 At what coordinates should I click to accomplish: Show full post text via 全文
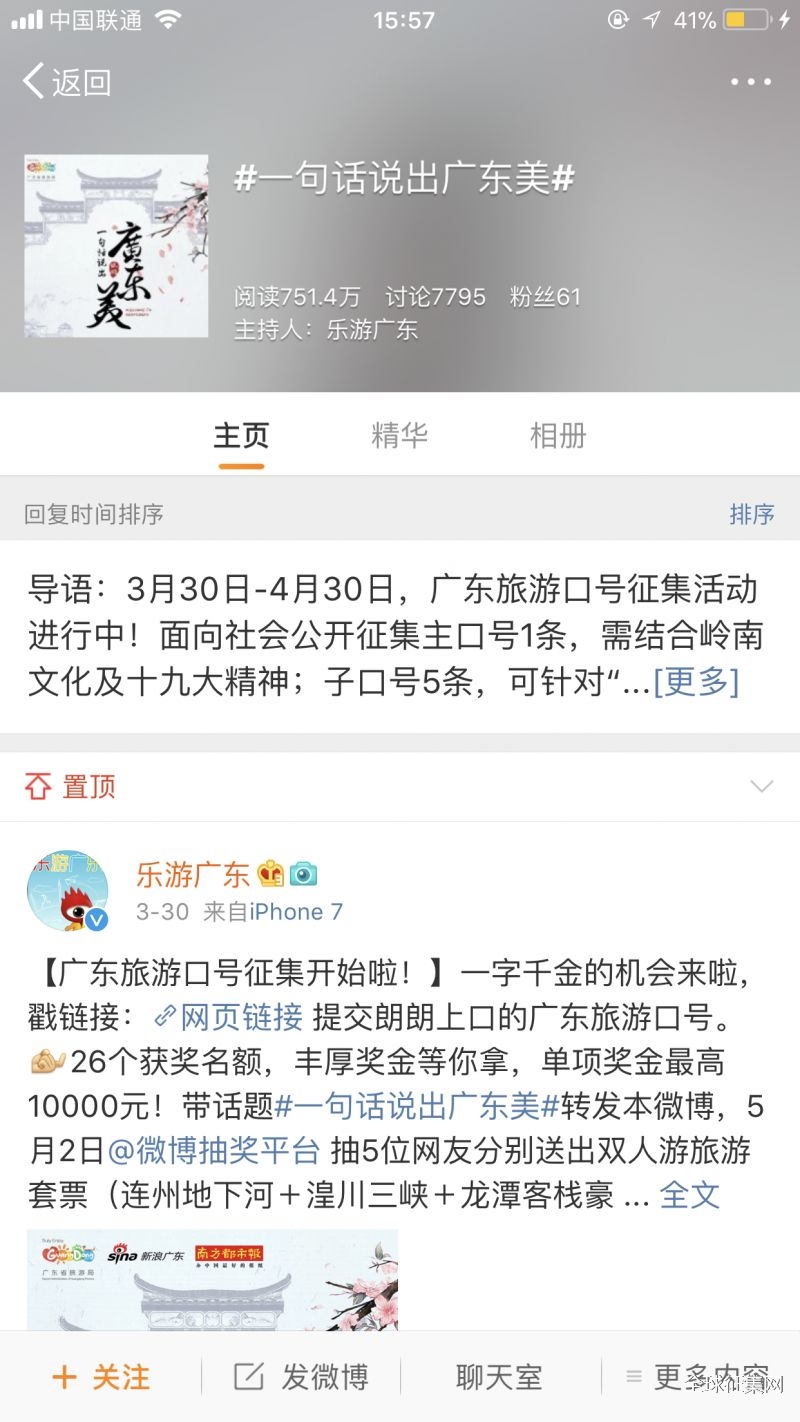[690, 1194]
